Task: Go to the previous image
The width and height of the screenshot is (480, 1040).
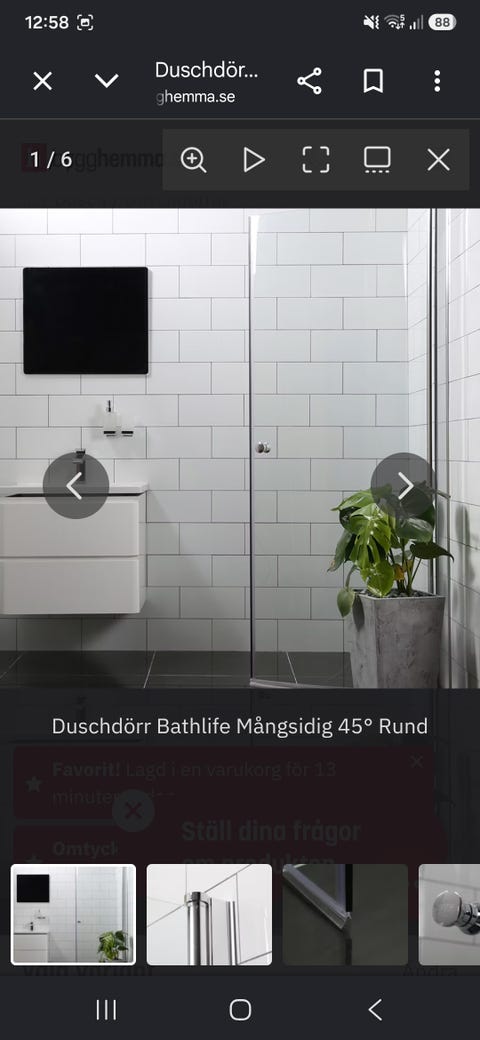Action: point(76,486)
